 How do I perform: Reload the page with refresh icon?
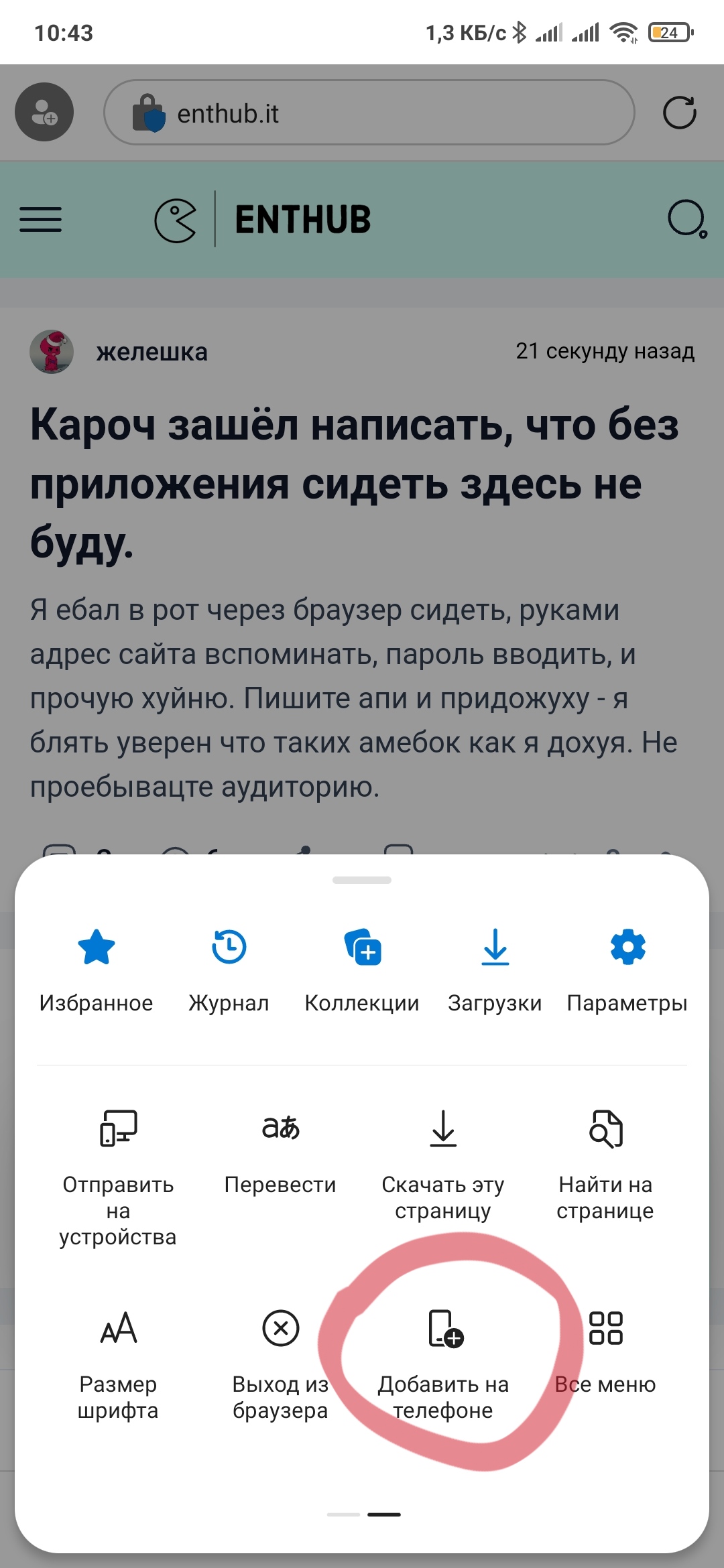679,113
